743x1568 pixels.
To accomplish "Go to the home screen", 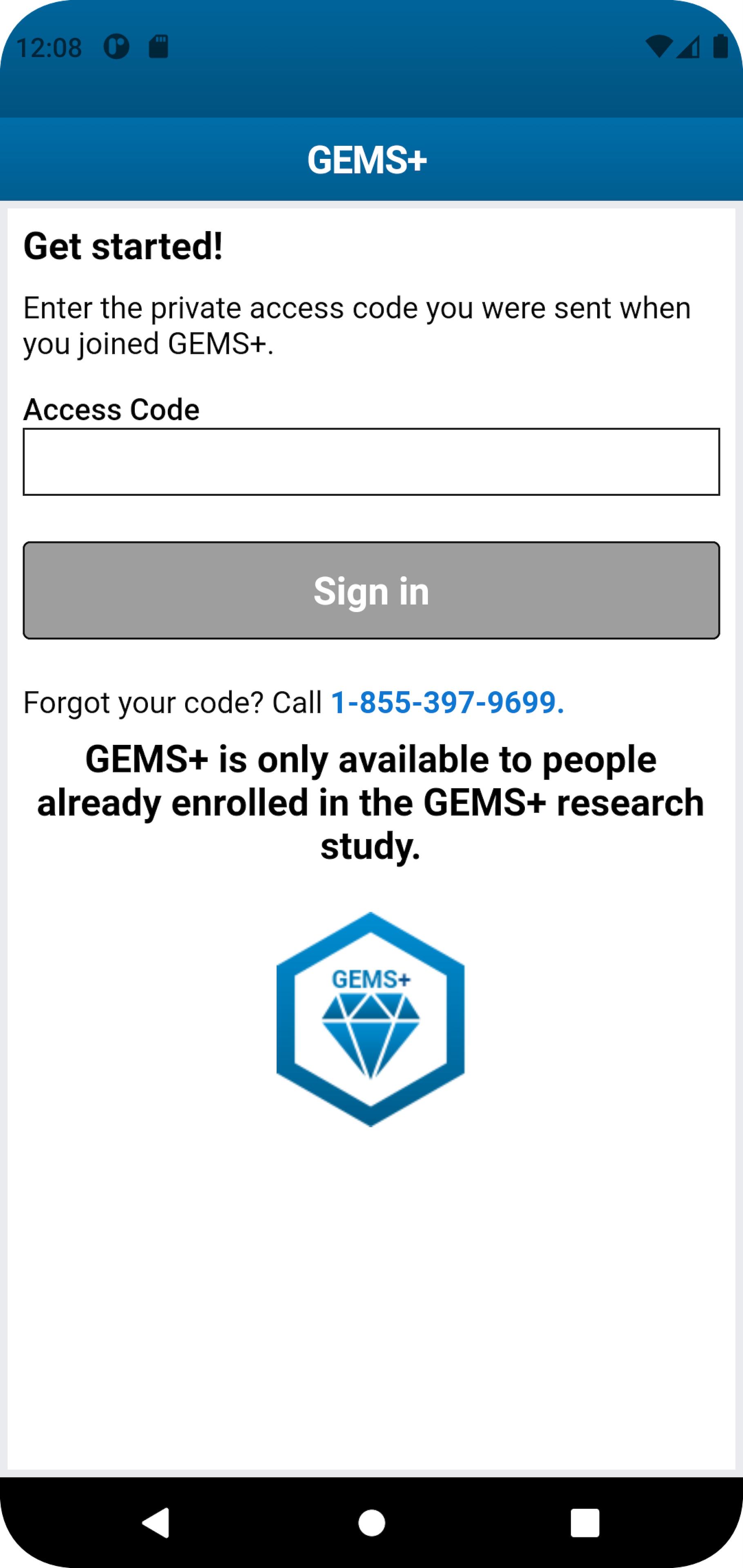I will pos(372,1523).
